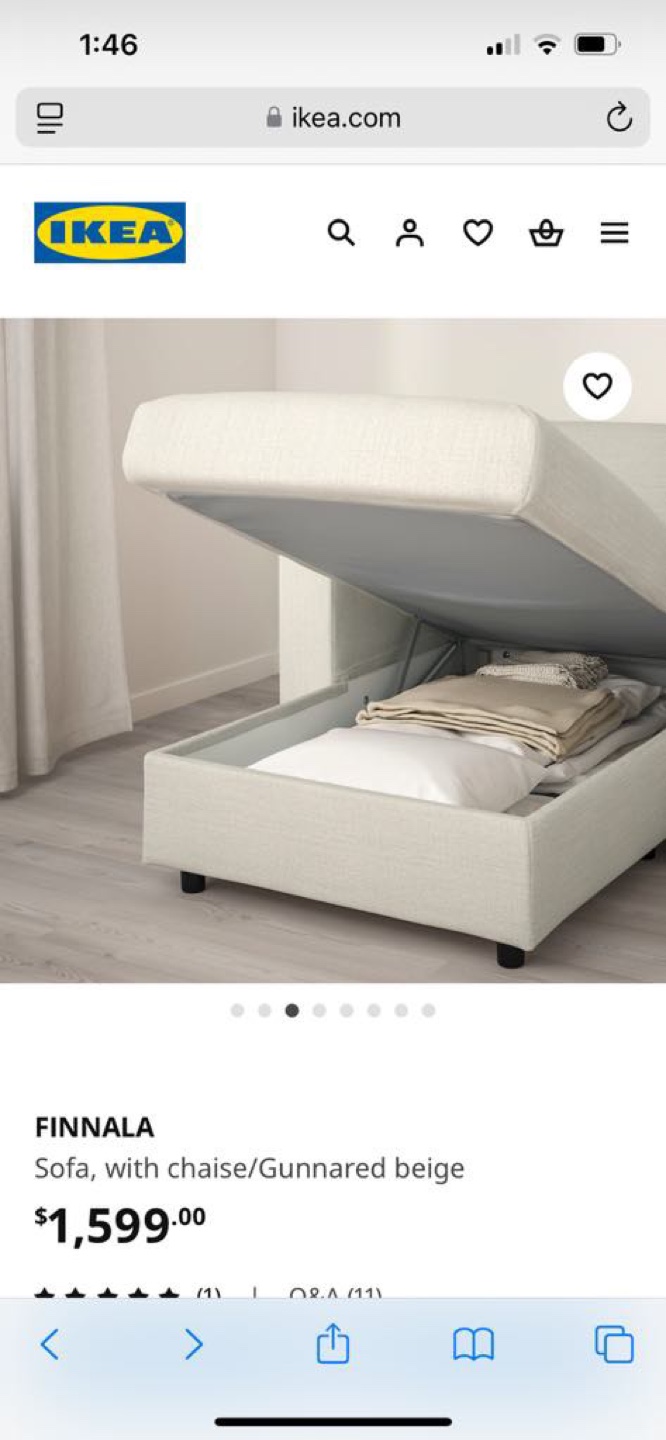This screenshot has height=1440, width=666.
Task: Open the Safari reader/page options icon
Action: pyautogui.click(x=50, y=118)
